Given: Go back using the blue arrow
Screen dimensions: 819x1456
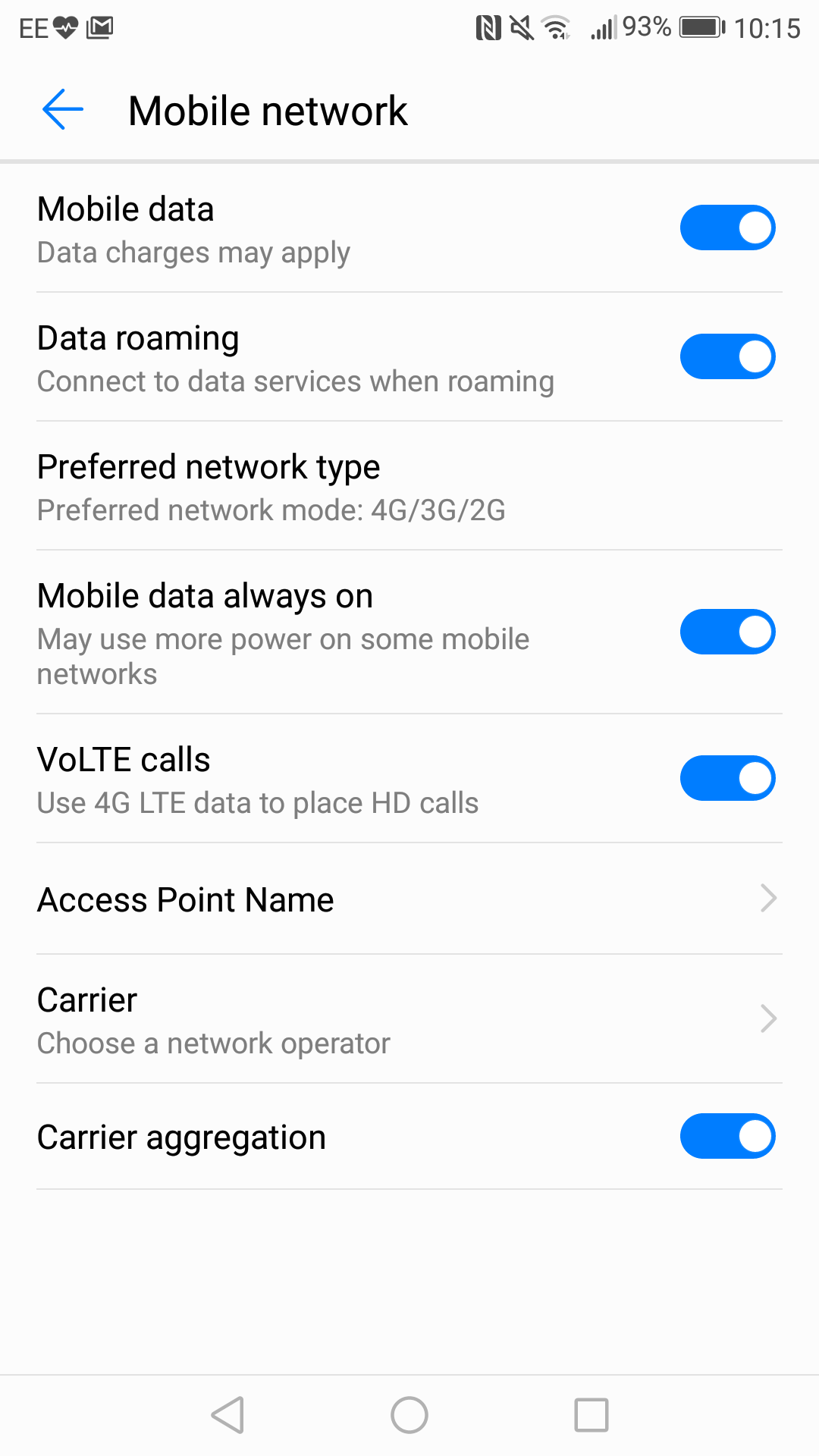Looking at the screenshot, I should [x=63, y=110].
